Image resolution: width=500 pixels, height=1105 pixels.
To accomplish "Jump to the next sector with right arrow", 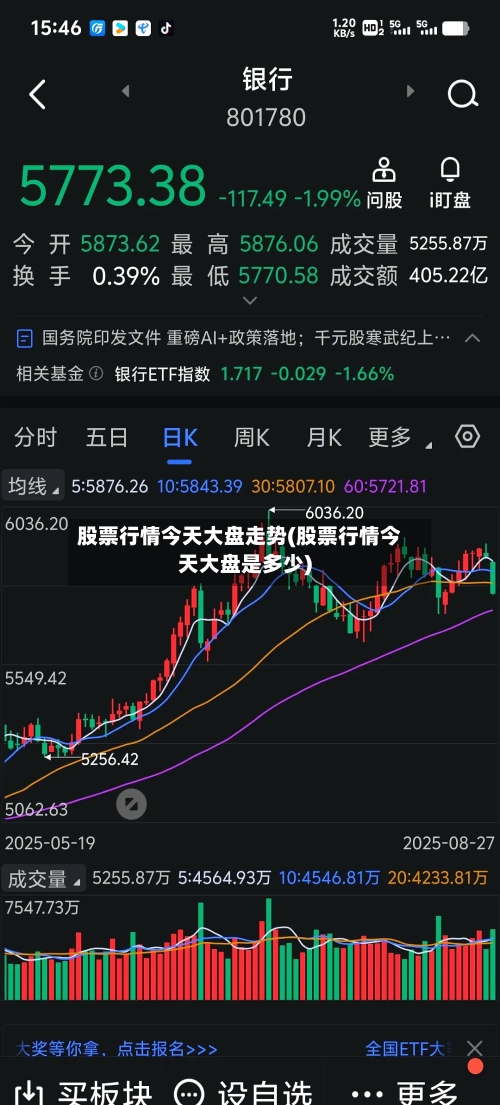I will (411, 91).
